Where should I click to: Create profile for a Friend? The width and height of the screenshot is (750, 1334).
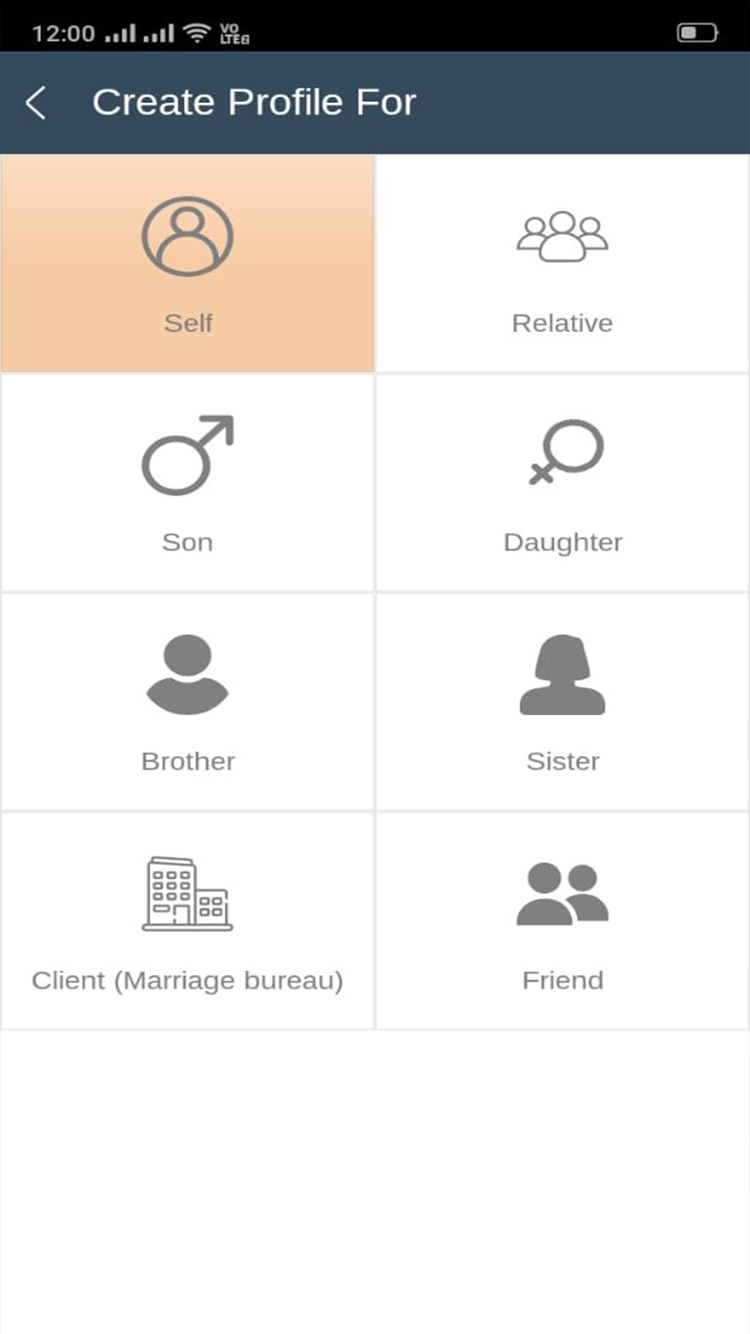pos(562,921)
